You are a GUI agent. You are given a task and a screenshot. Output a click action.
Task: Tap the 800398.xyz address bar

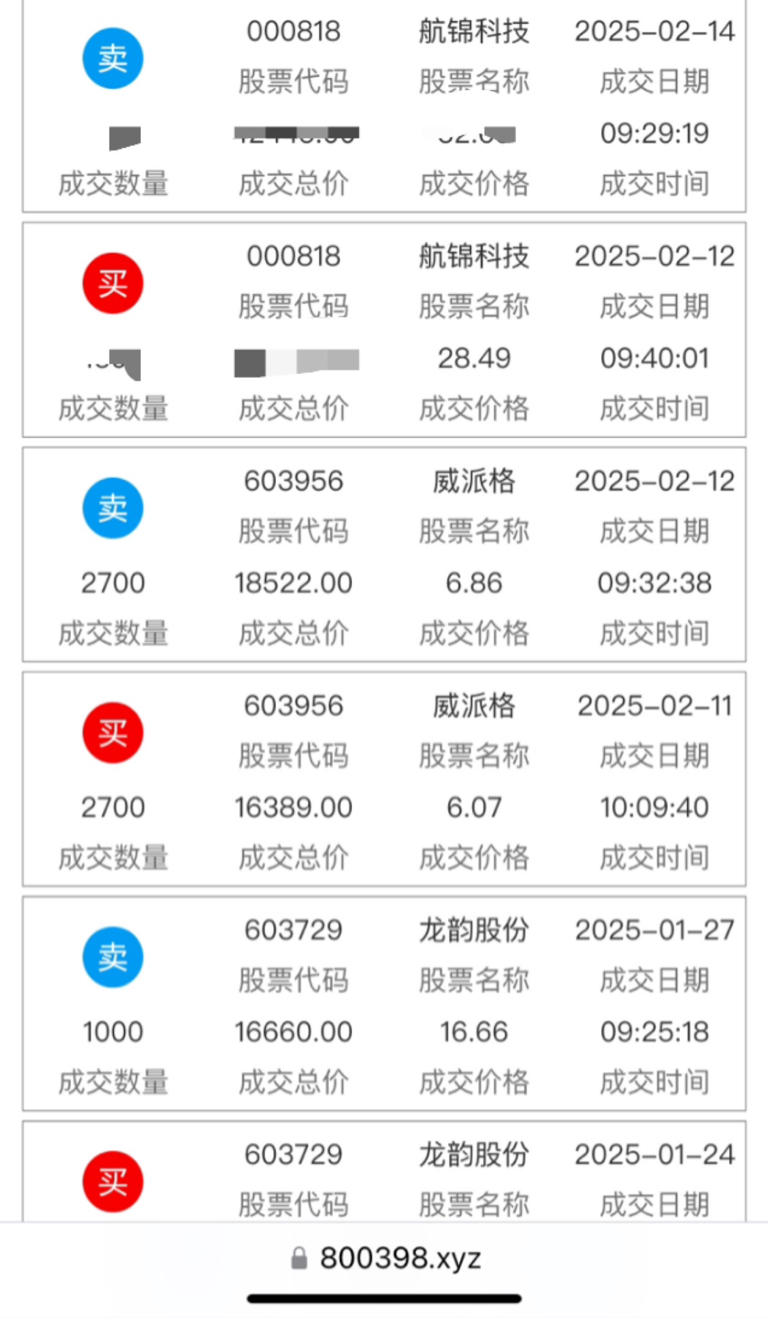pos(385,1257)
